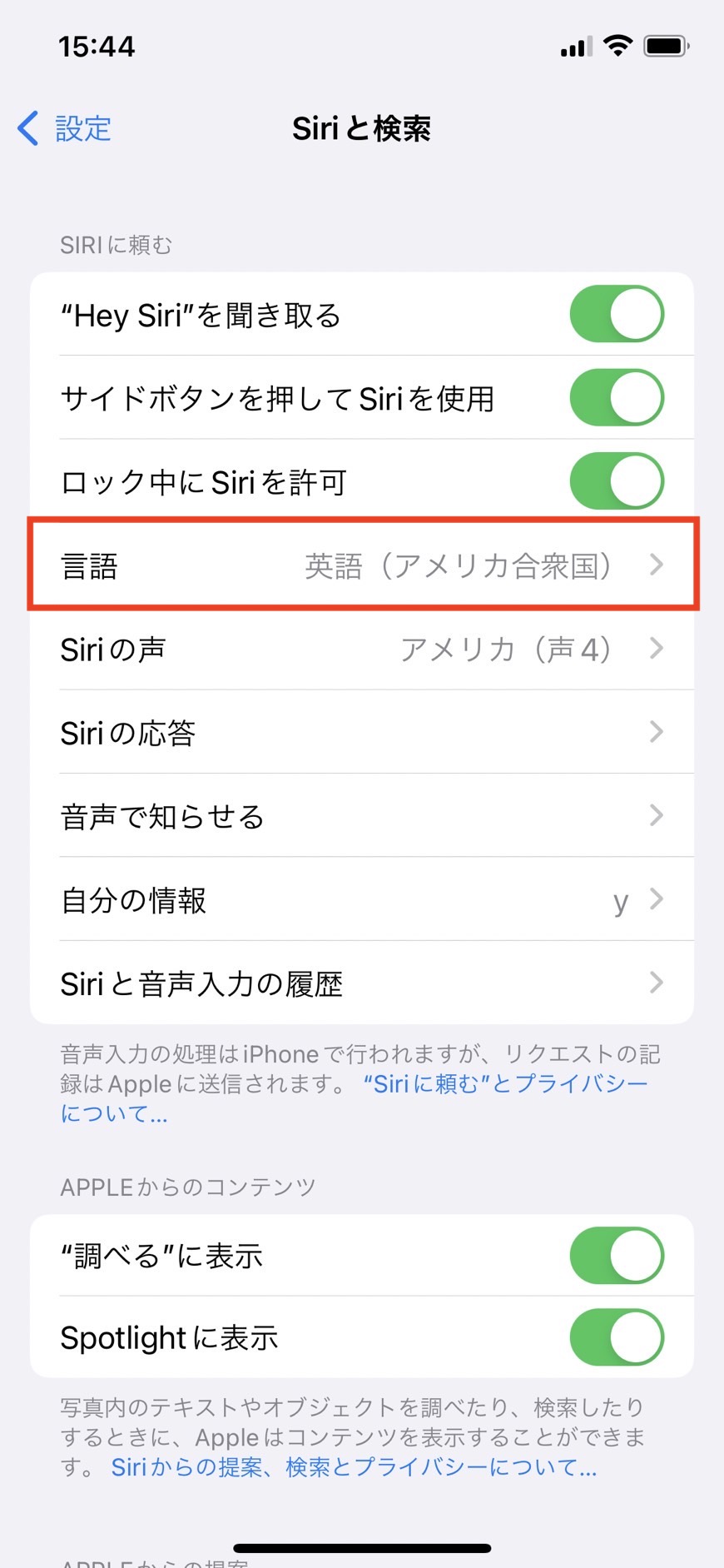Toggle "Hey Siri"を聞き取る switch
724x1568 pixels.
pos(616,315)
